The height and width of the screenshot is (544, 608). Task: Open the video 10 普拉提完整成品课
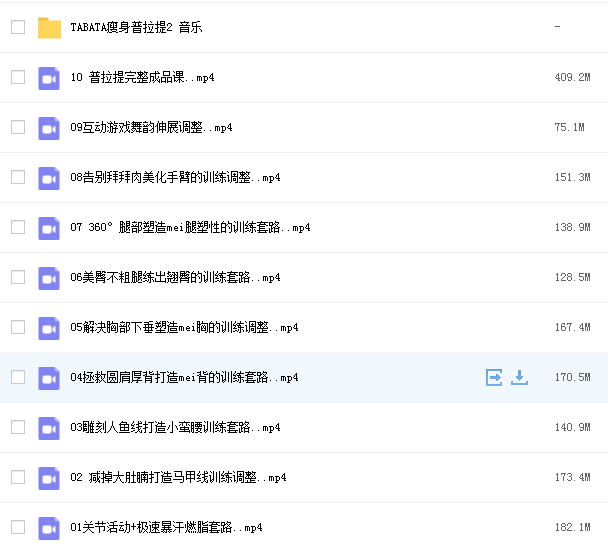pyautogui.click(x=142, y=78)
